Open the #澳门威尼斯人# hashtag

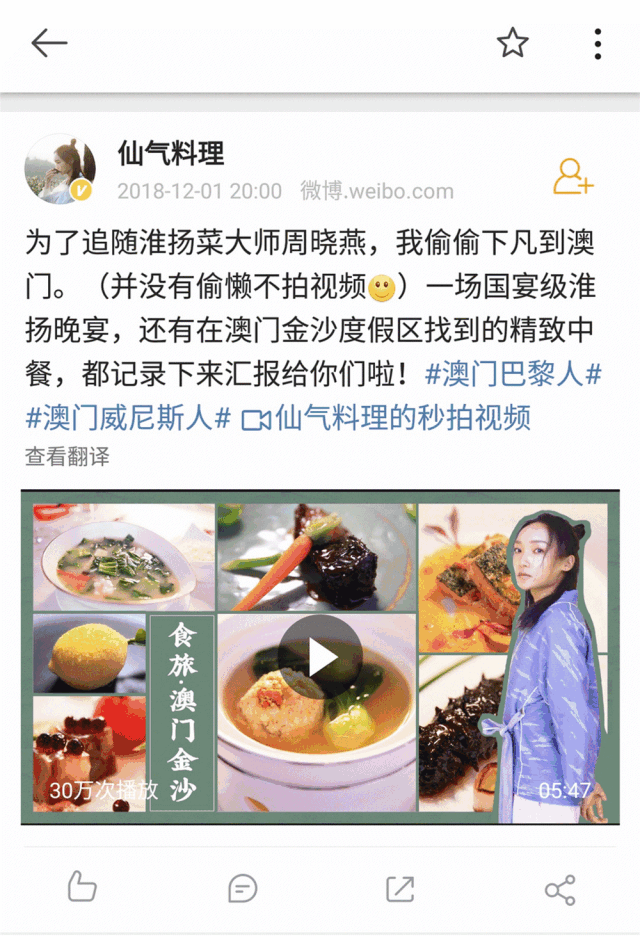point(129,417)
